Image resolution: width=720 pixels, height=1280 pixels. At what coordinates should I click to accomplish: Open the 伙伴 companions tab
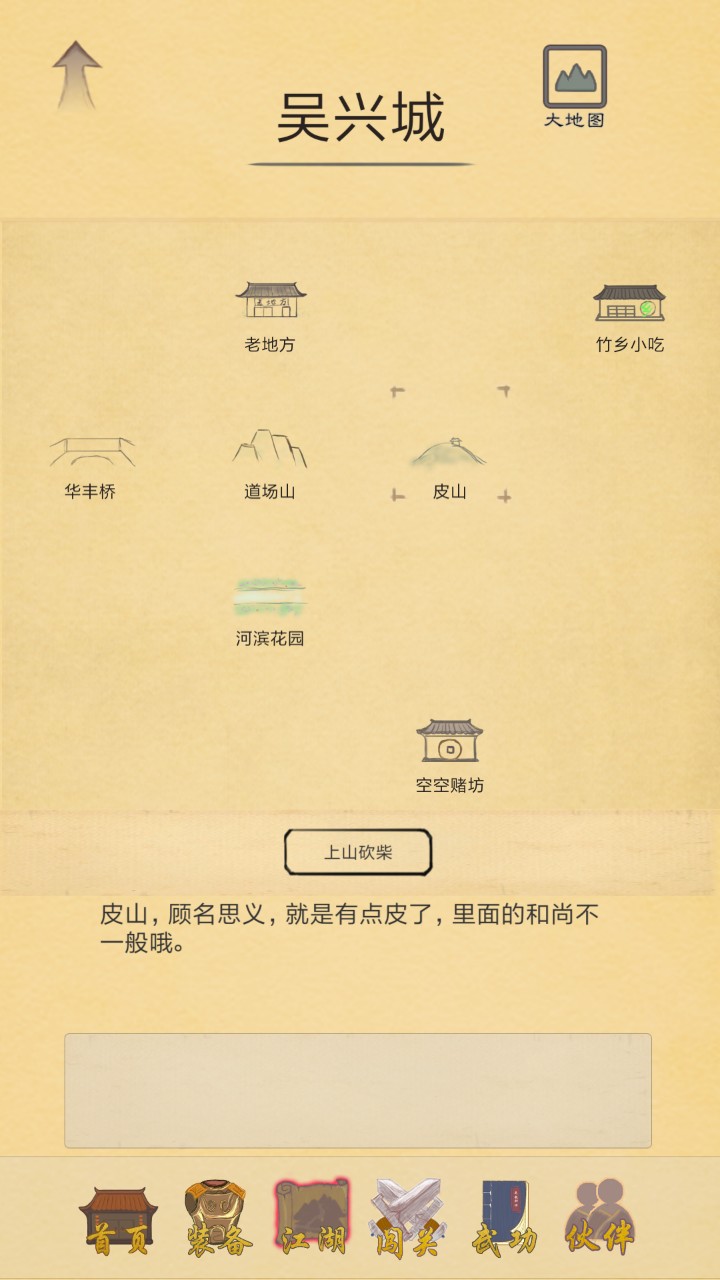point(599,1220)
